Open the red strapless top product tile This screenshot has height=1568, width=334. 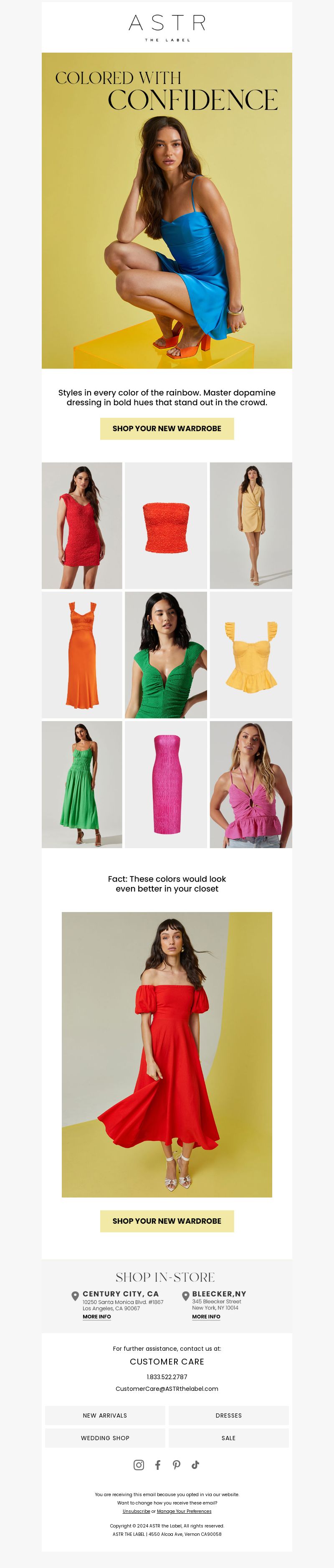165,525
